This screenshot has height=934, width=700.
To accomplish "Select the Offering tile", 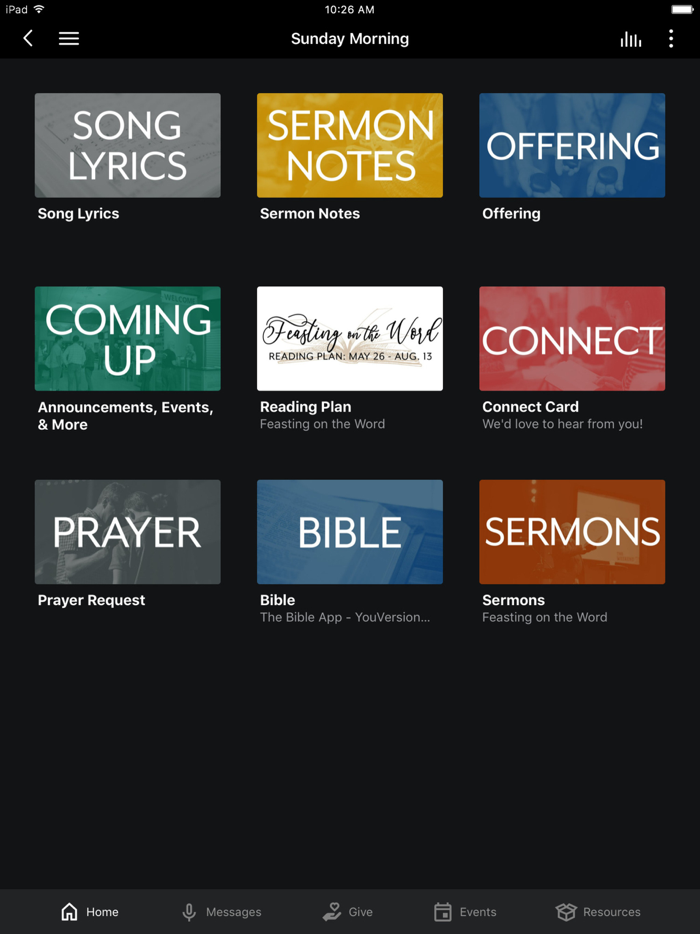I will [x=572, y=146].
